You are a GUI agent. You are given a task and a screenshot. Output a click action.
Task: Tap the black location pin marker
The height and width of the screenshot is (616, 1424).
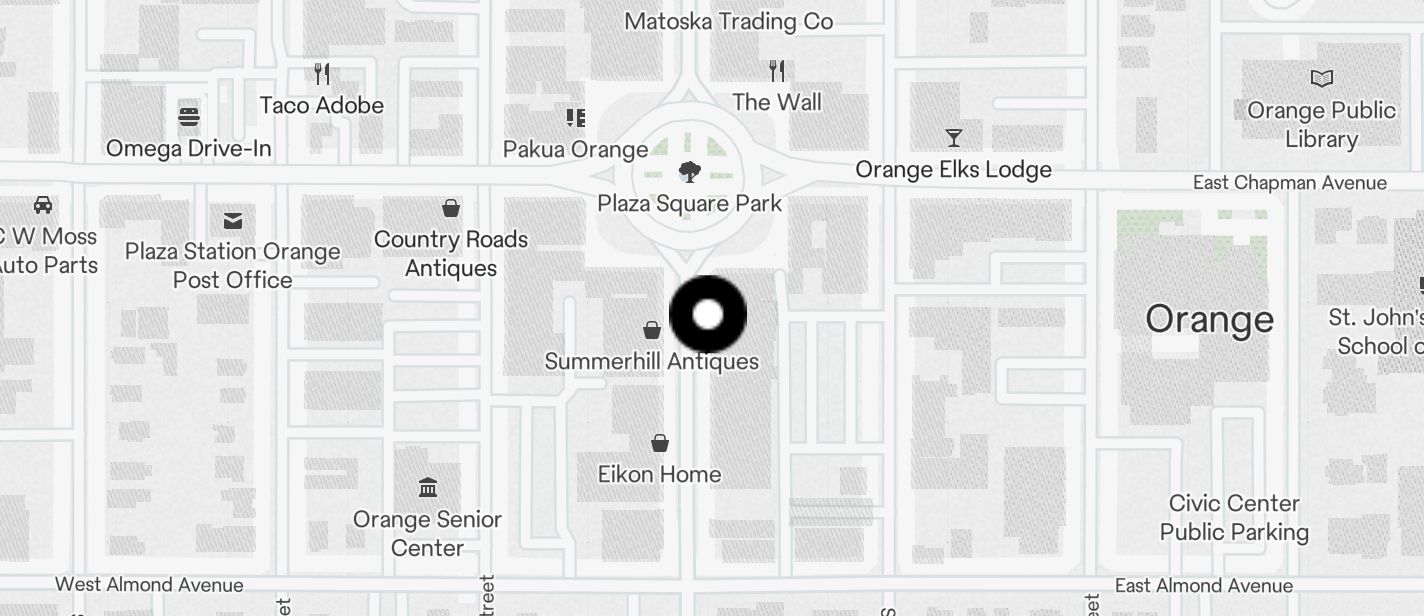pos(707,315)
